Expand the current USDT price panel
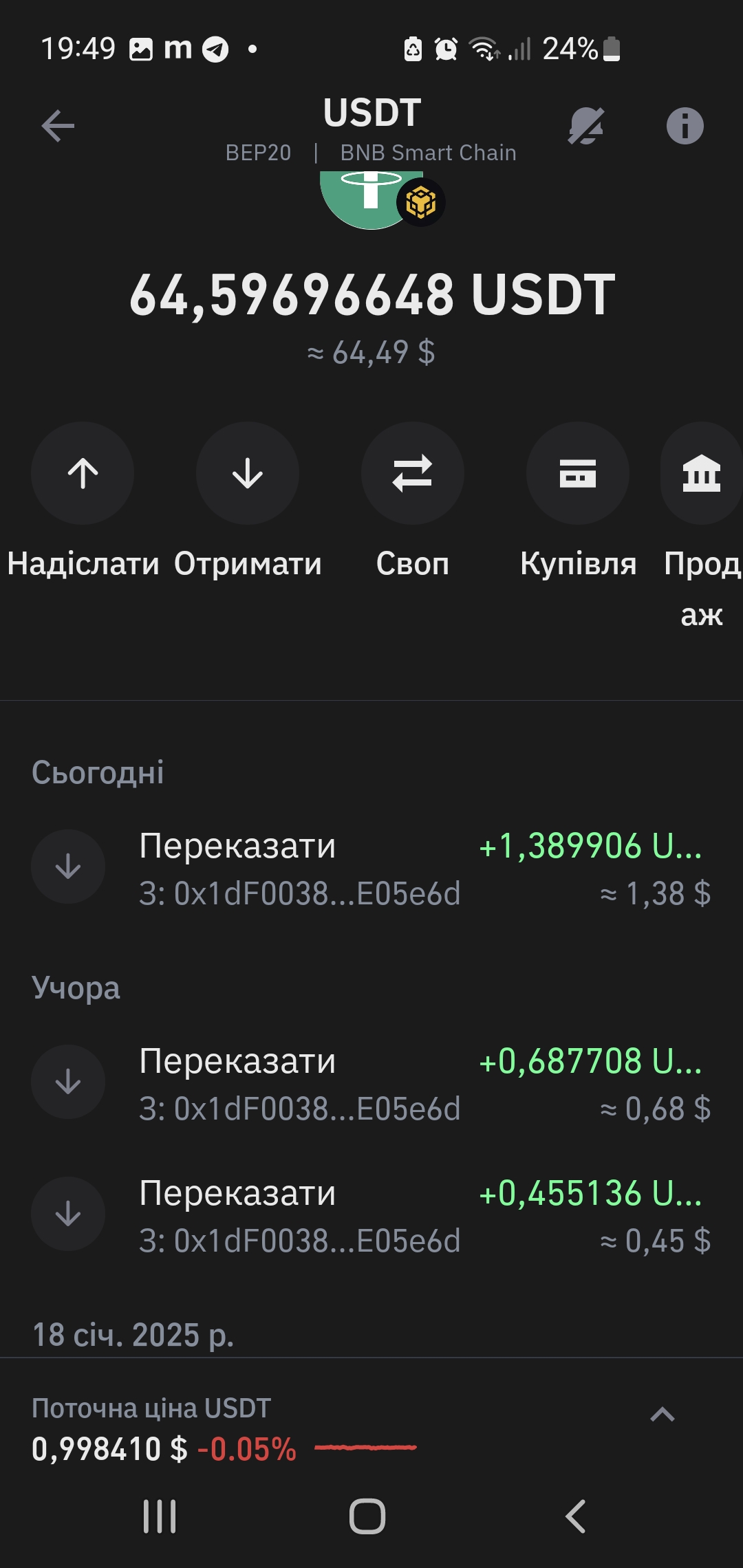 663,1414
